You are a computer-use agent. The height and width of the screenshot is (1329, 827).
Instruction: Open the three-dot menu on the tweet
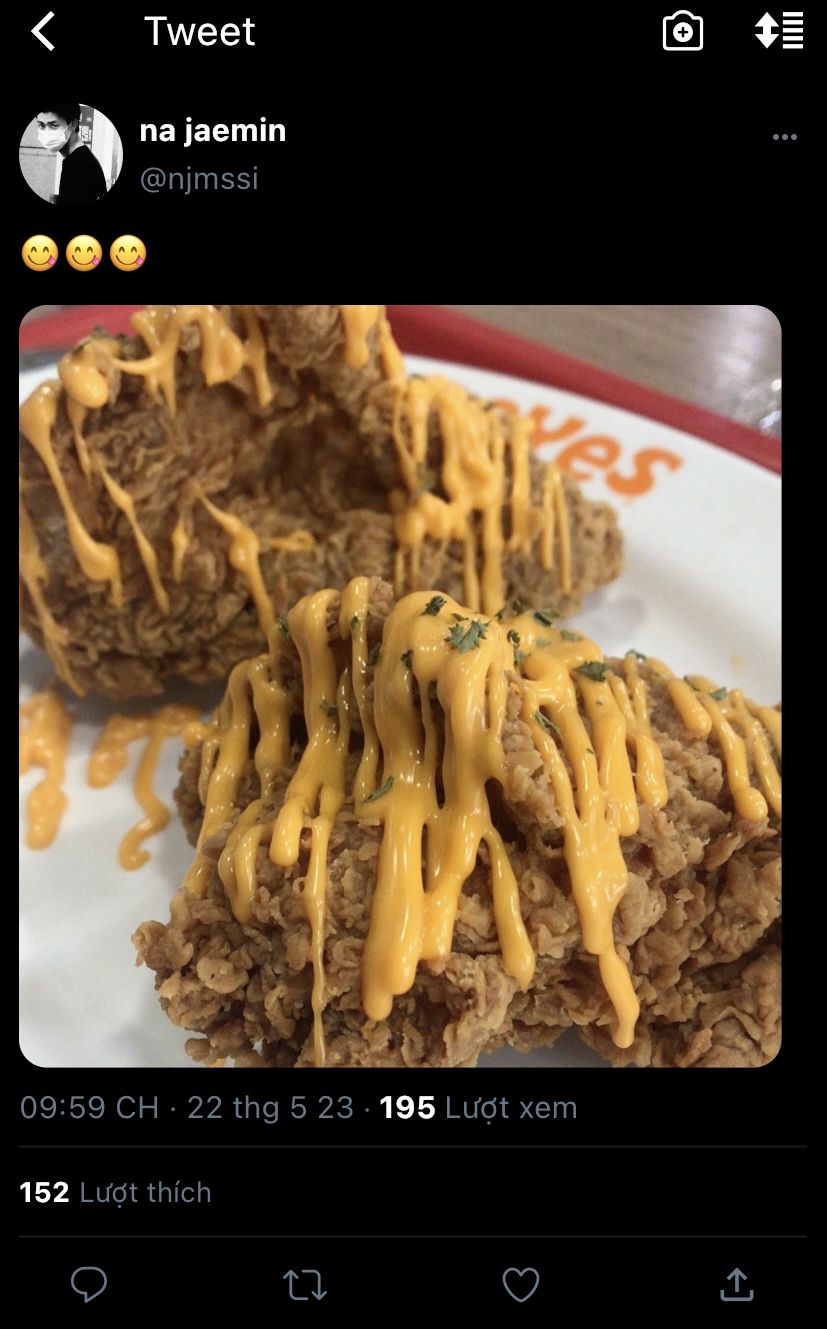pyautogui.click(x=785, y=137)
